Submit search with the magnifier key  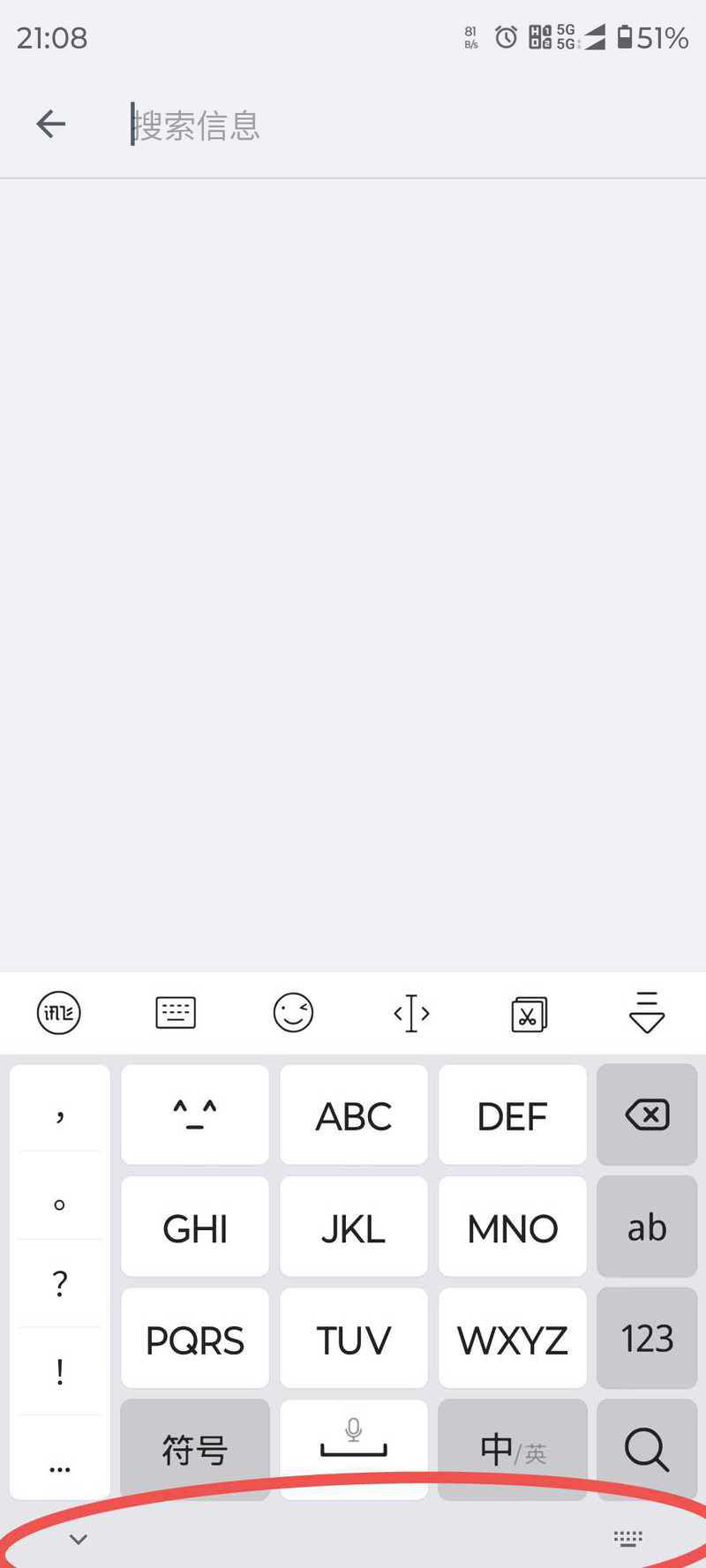(647, 1449)
